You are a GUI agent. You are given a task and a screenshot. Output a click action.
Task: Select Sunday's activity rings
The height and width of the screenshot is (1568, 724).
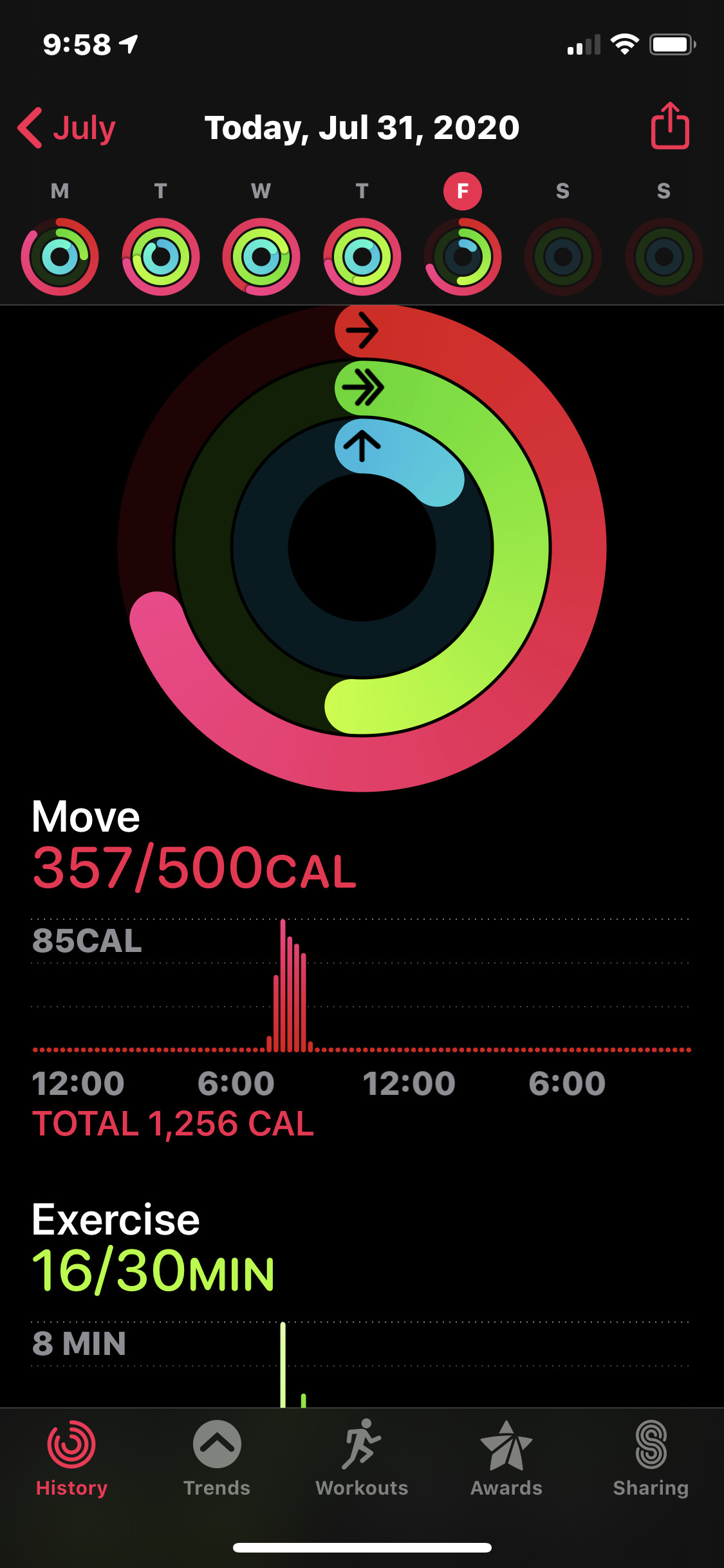click(664, 257)
